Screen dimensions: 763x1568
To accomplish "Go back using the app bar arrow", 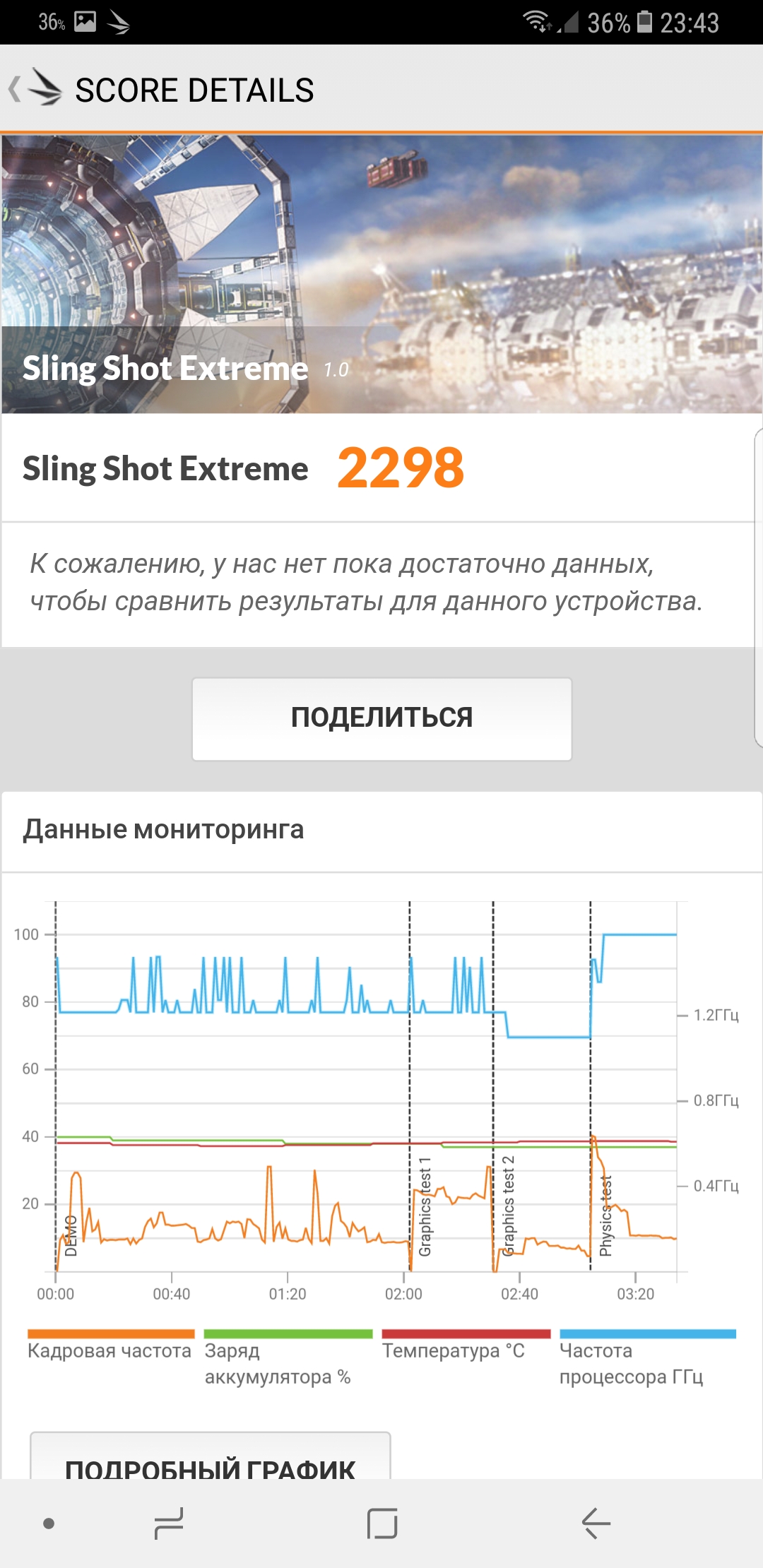I will [x=16, y=90].
